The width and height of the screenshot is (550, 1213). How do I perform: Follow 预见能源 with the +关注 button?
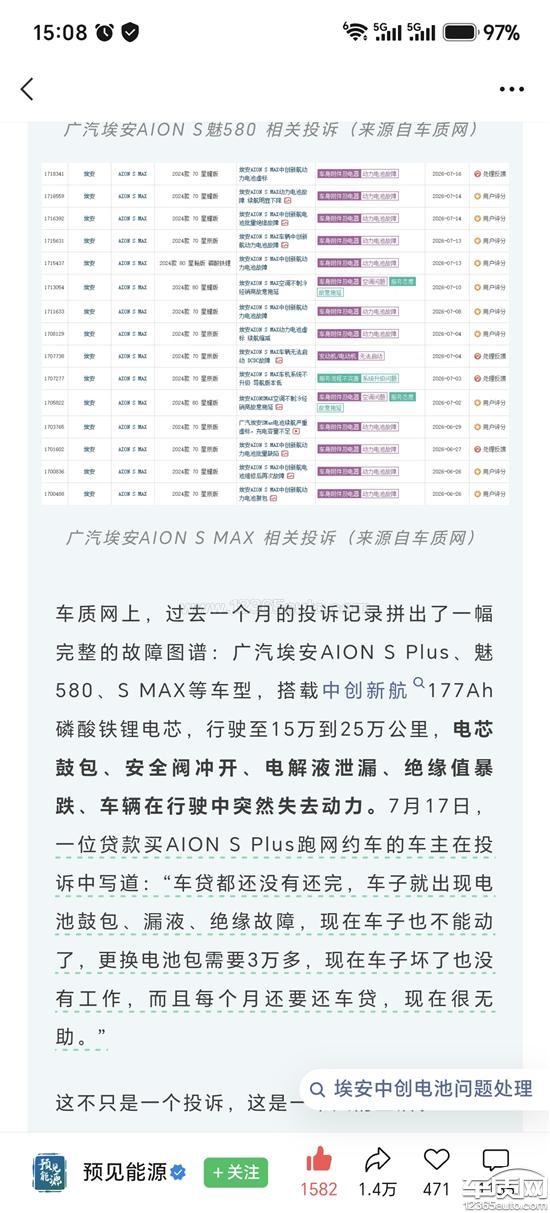(x=235, y=1172)
